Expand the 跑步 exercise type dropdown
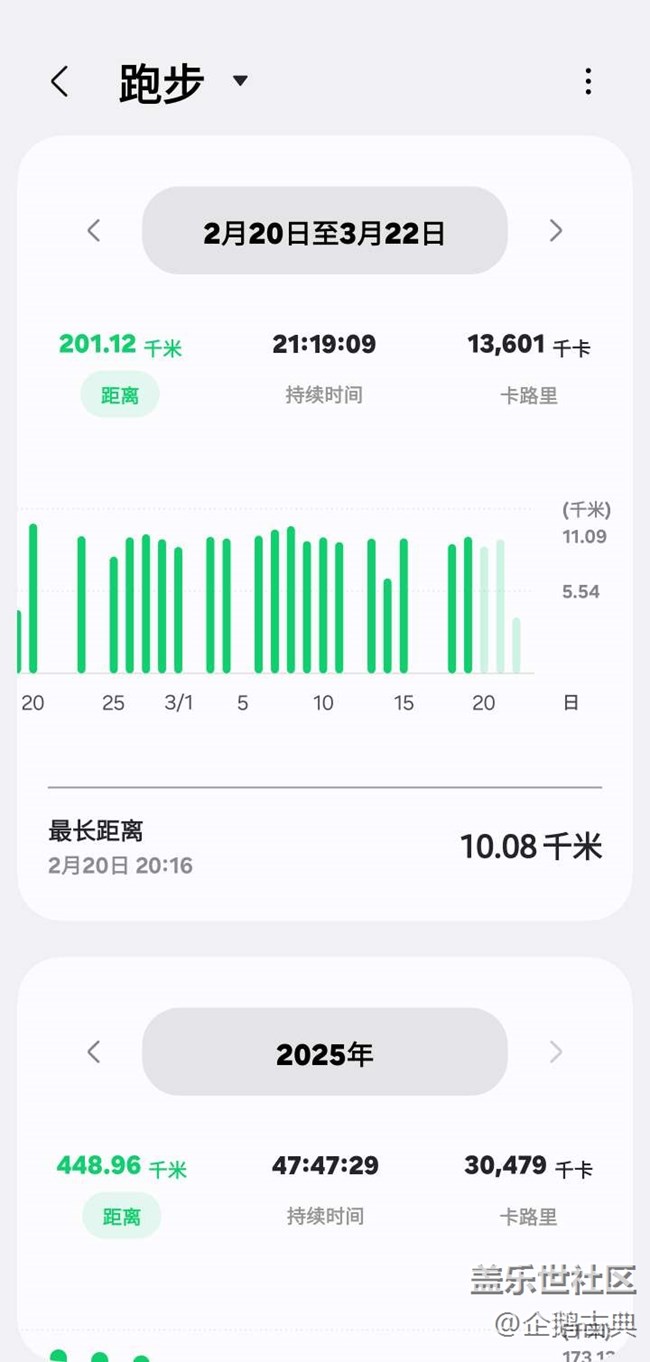This screenshot has width=650, height=1362. (240, 81)
